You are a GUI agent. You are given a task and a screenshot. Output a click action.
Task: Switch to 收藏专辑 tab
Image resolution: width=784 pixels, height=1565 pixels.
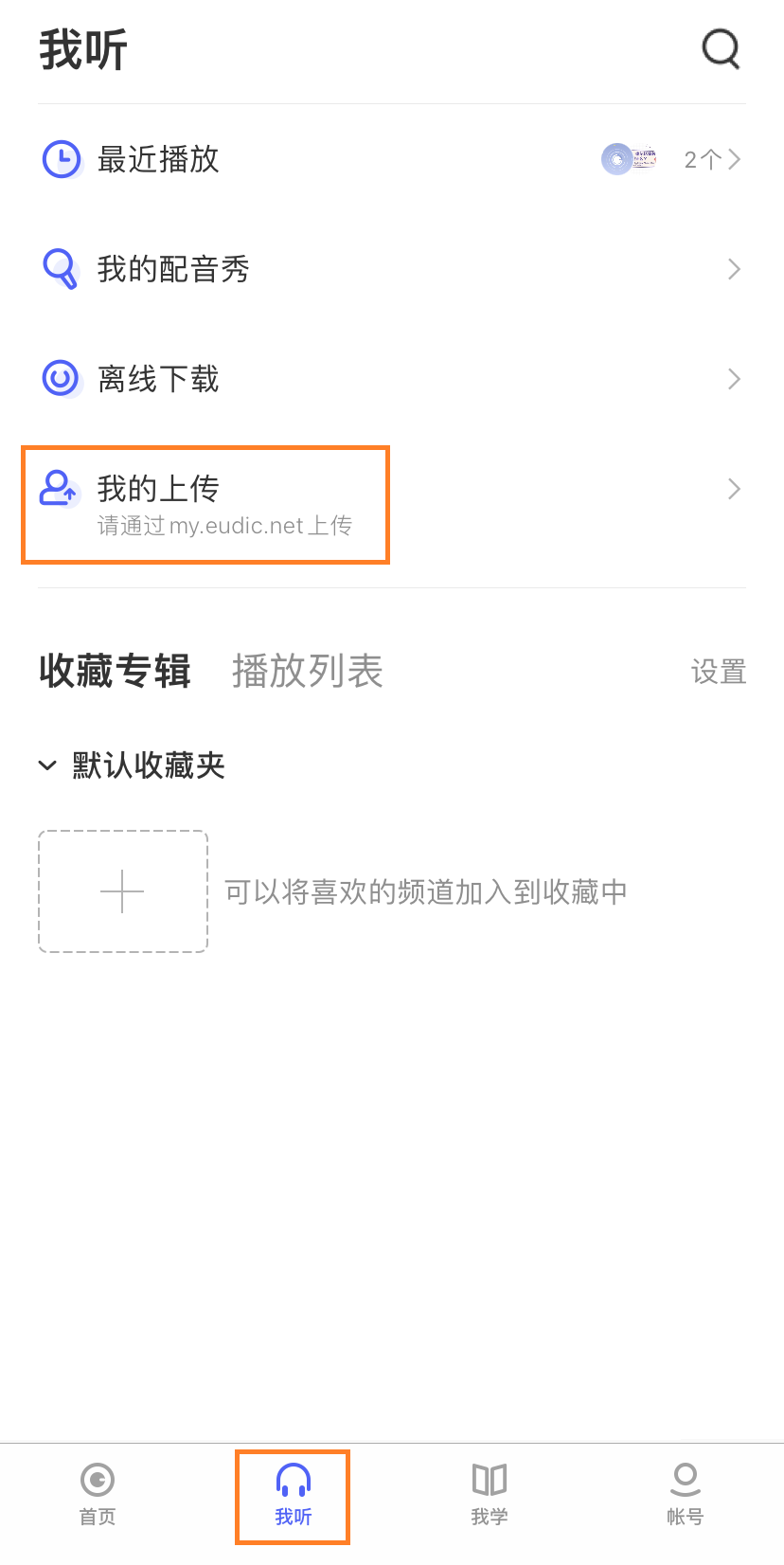(x=115, y=672)
